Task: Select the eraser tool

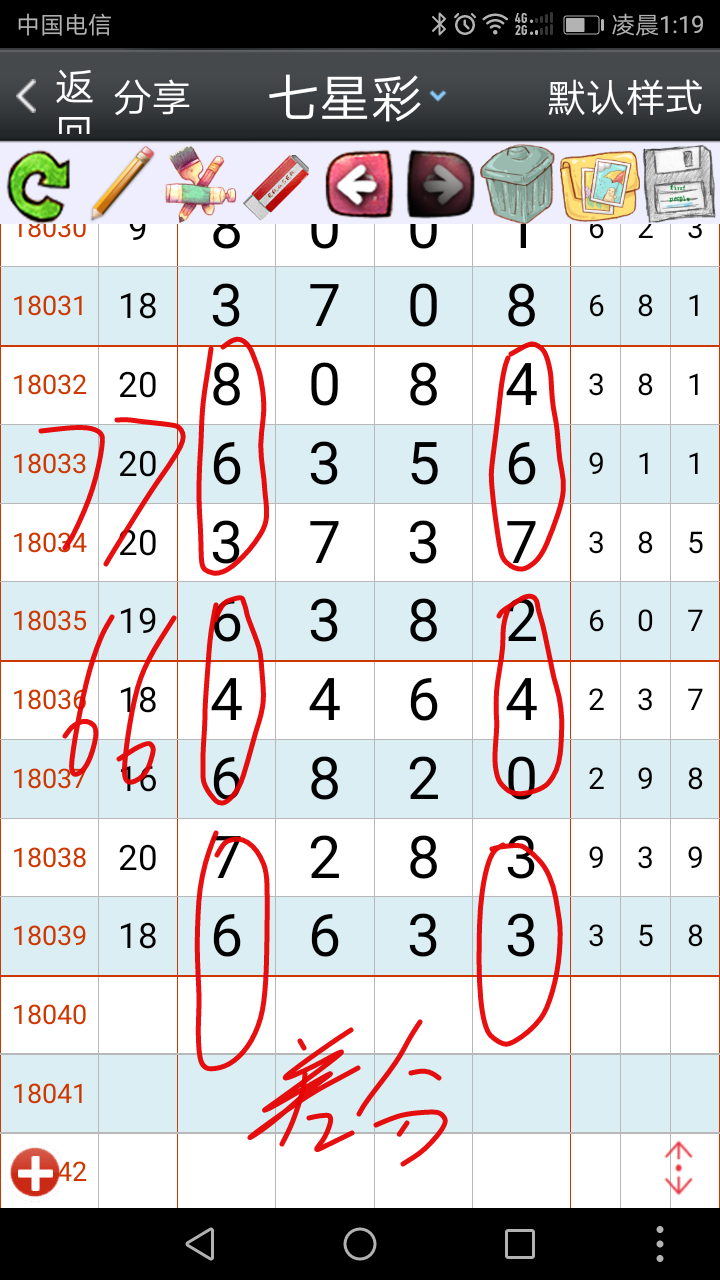Action: click(x=277, y=185)
